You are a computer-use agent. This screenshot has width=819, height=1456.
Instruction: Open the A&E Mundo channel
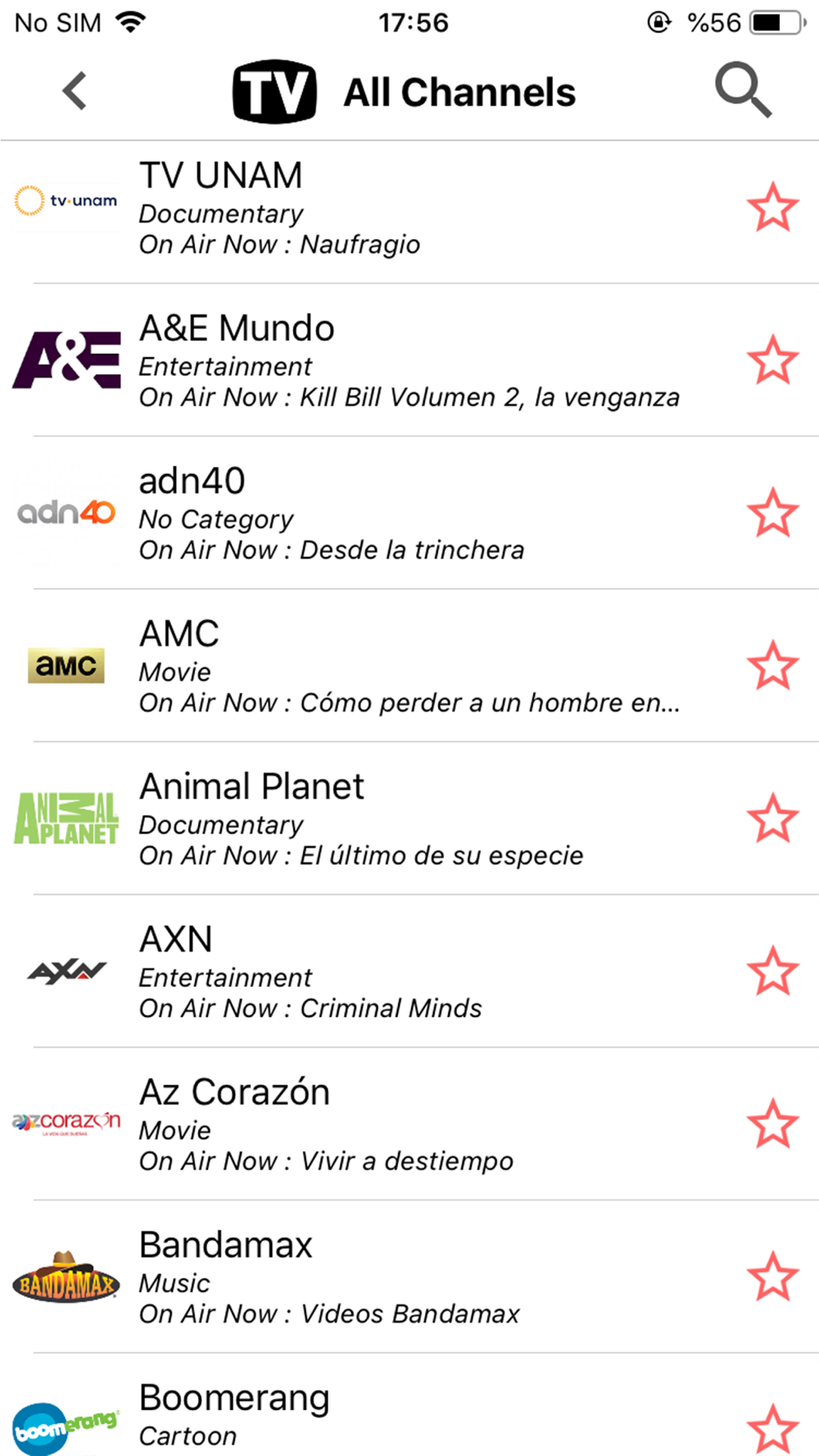pyautogui.click(x=409, y=360)
